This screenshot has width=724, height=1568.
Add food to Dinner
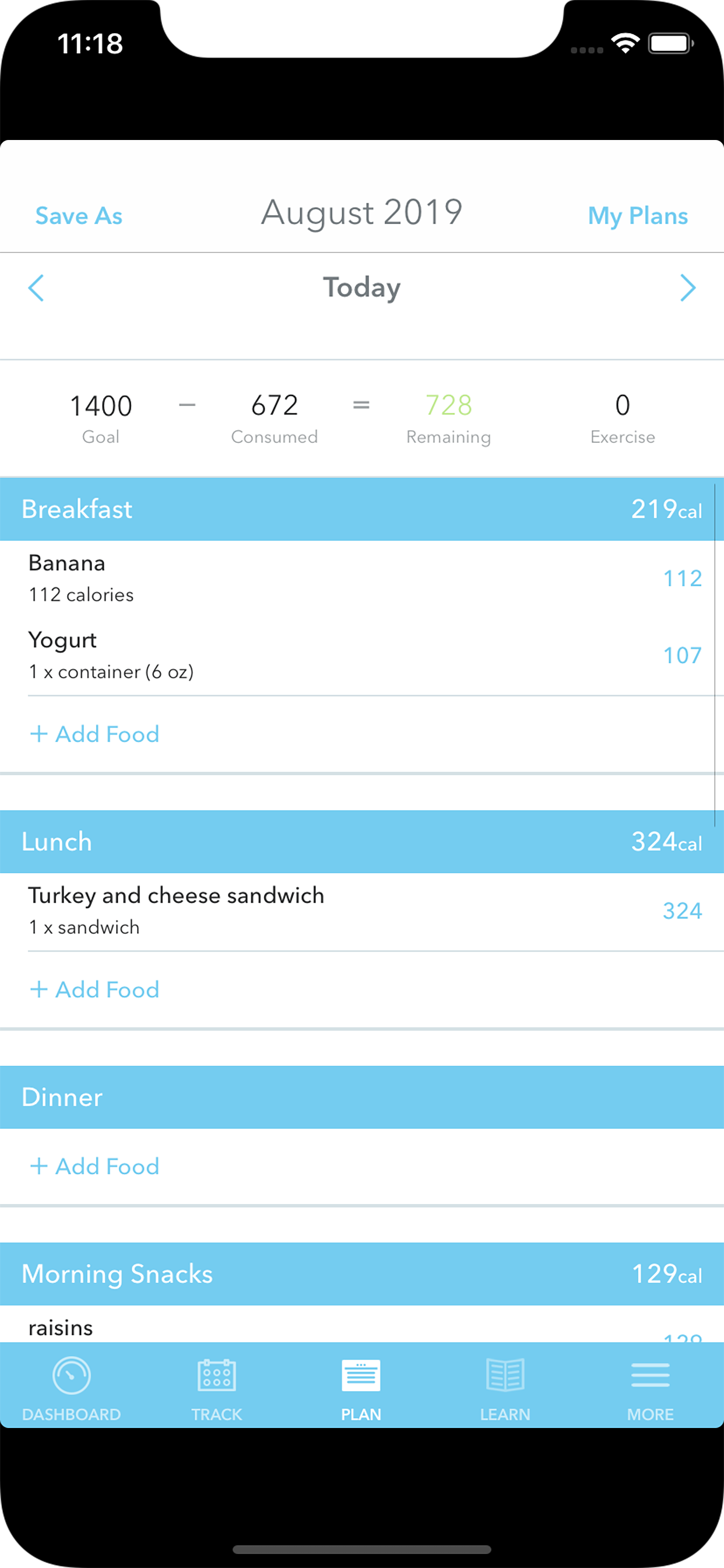[95, 1167]
